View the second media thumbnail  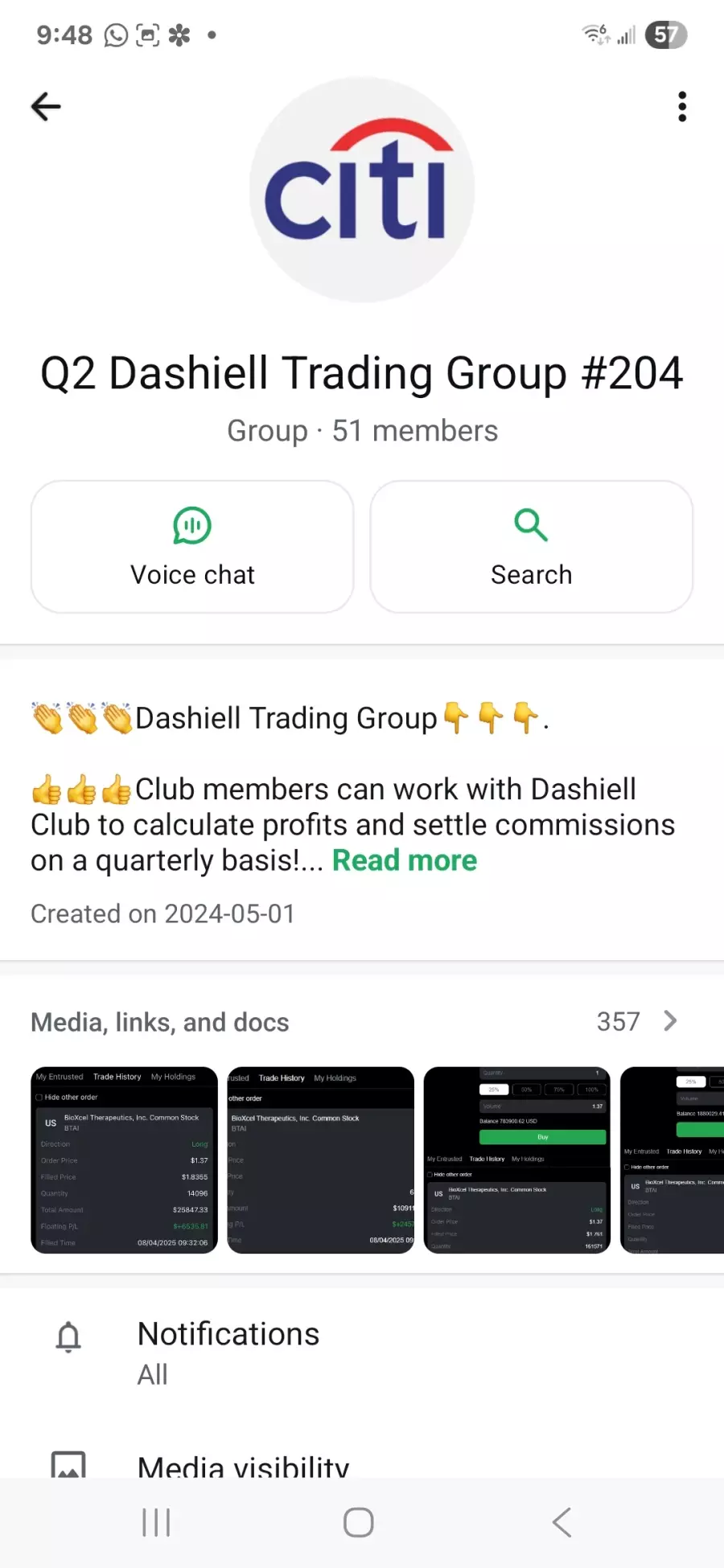click(320, 1160)
